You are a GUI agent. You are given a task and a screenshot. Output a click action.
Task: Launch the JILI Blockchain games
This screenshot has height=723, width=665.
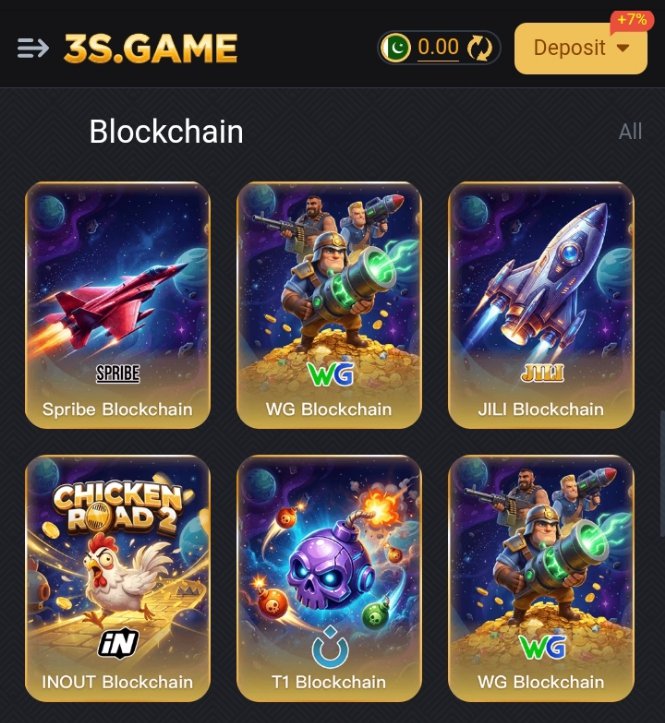(x=541, y=305)
